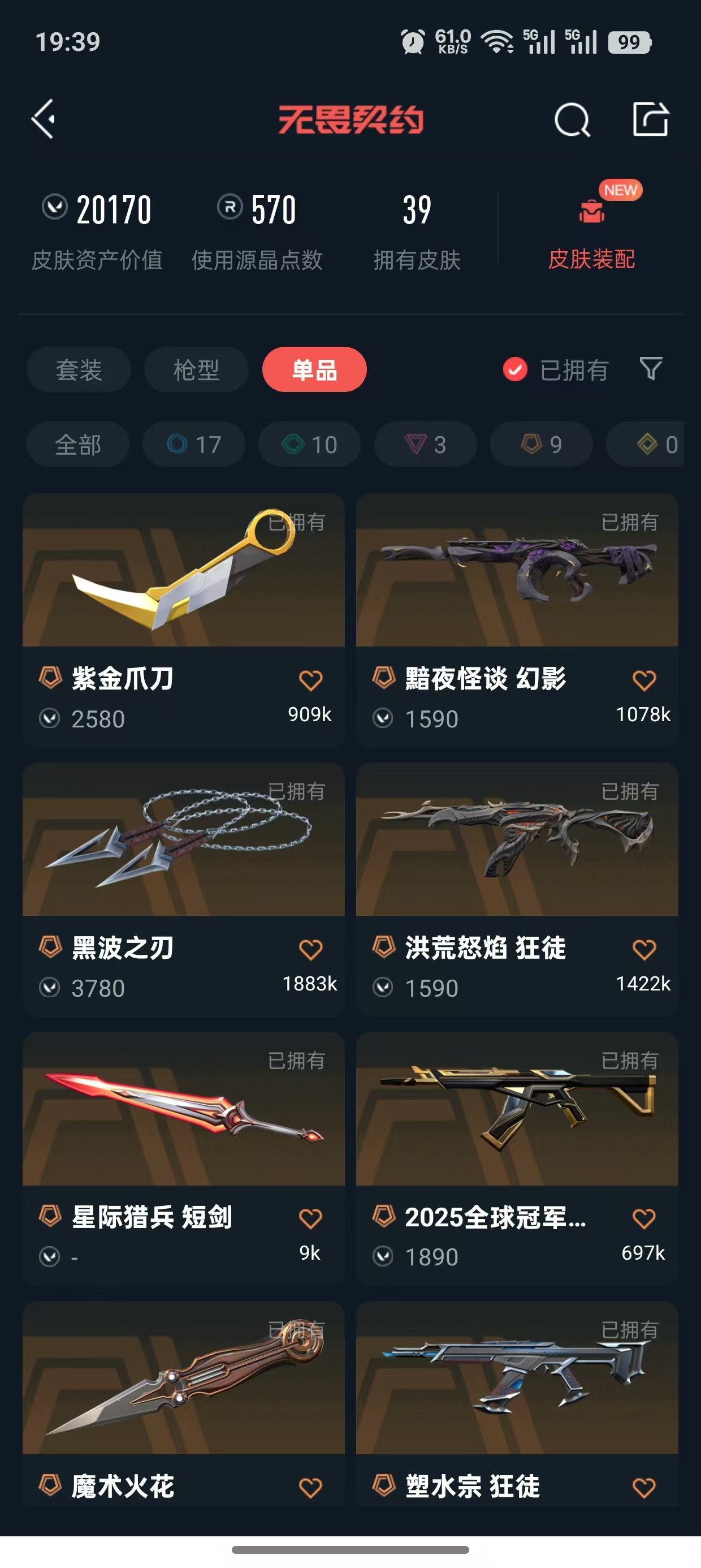The width and height of the screenshot is (701, 1568).
Task: Open the 黑波之刃 skin card
Action: (183, 889)
